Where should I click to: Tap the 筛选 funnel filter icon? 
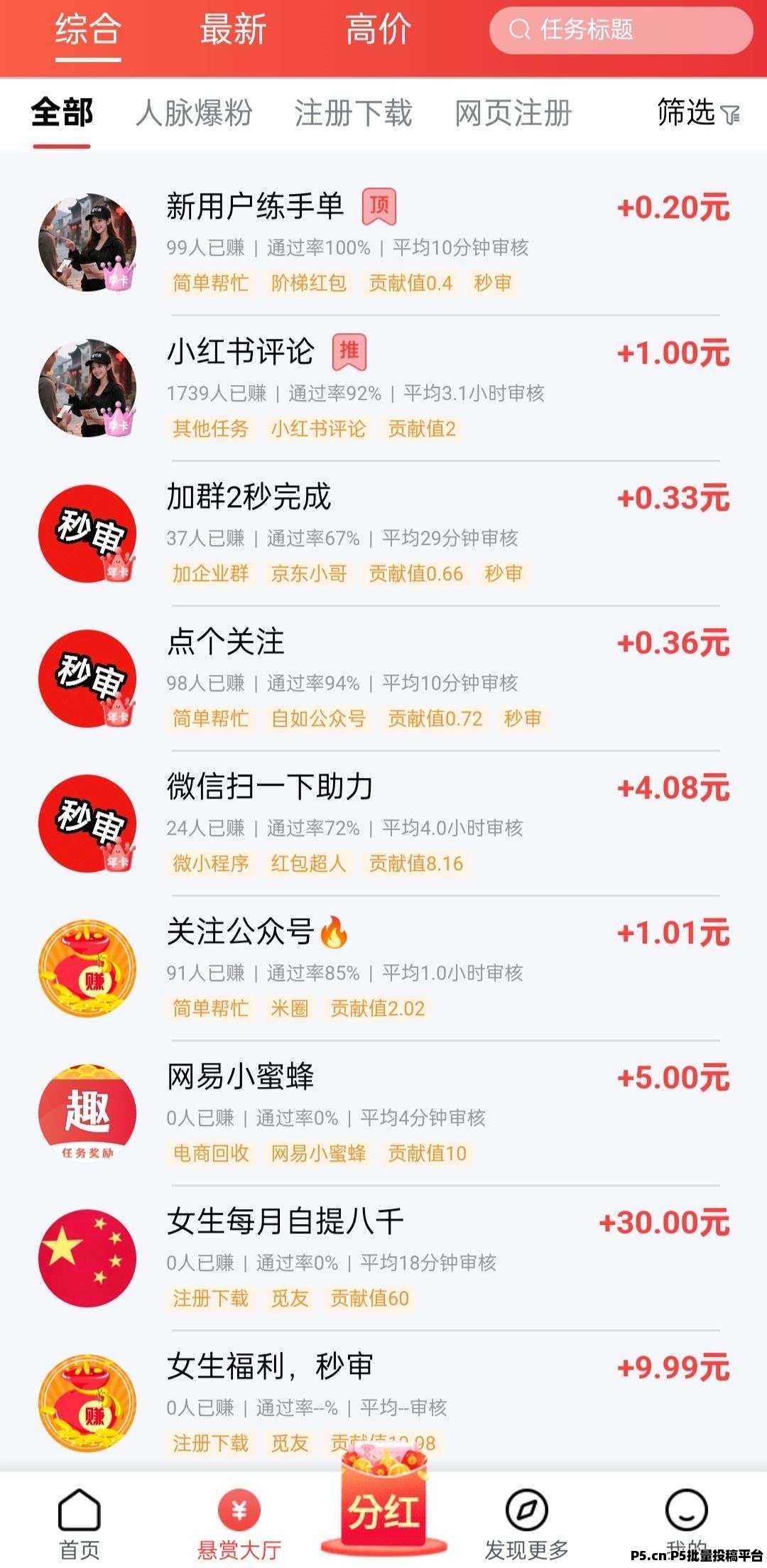(x=731, y=115)
